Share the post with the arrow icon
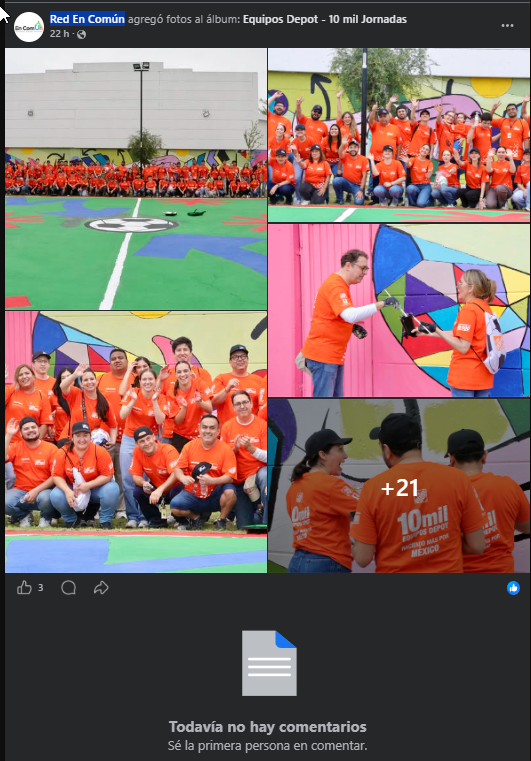Viewport: 531px width, 761px height. [x=101, y=588]
